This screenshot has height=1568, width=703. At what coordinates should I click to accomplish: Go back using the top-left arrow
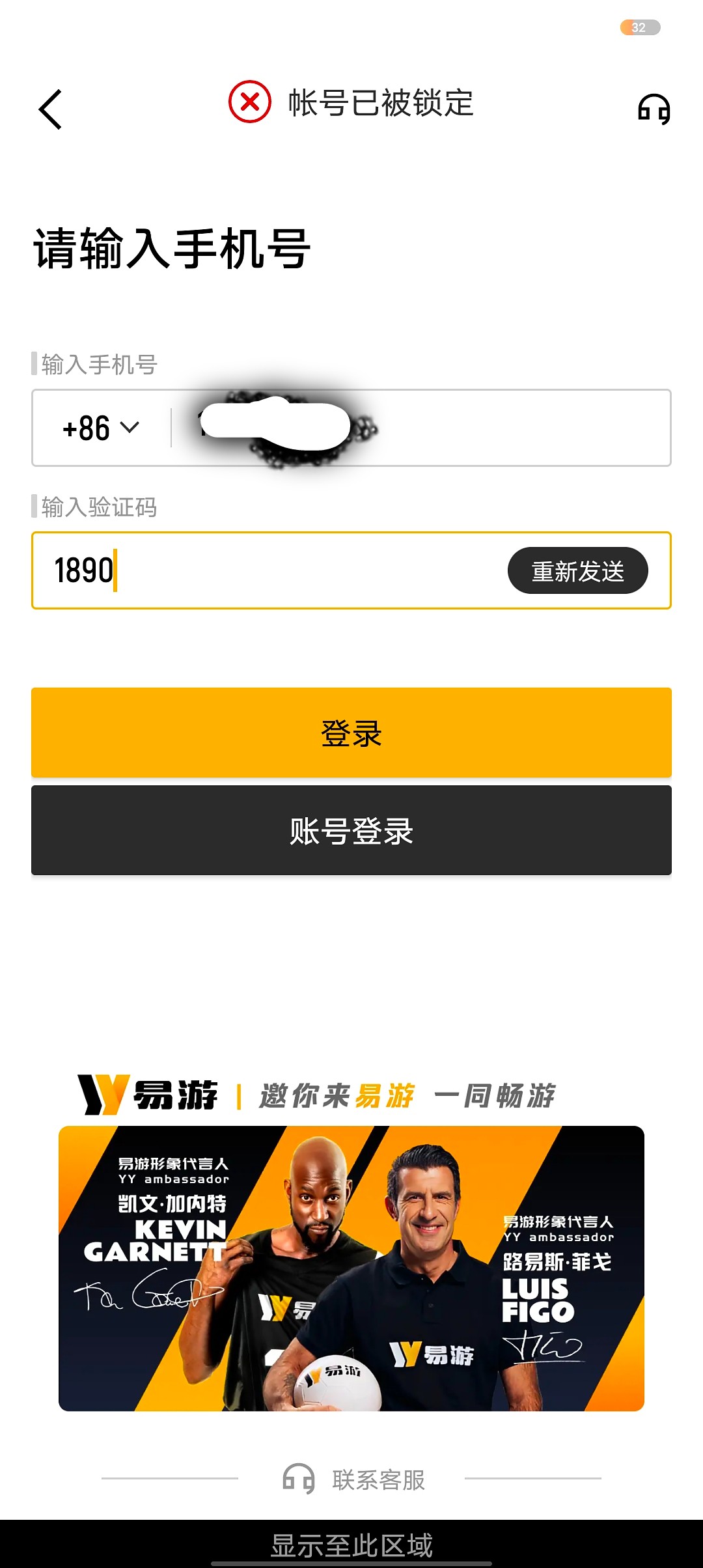point(50,109)
